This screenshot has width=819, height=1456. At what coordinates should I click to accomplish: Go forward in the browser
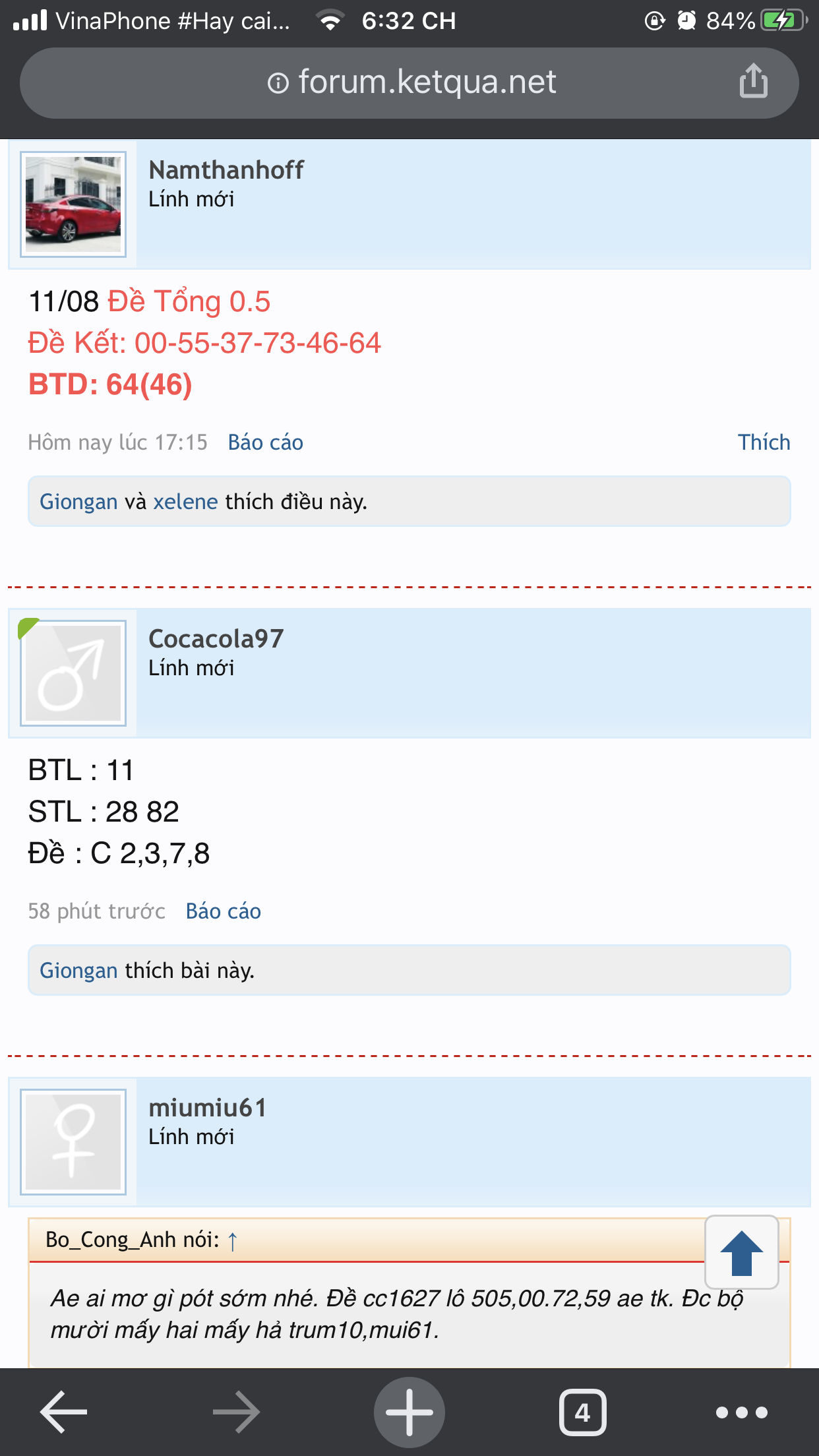[236, 1412]
